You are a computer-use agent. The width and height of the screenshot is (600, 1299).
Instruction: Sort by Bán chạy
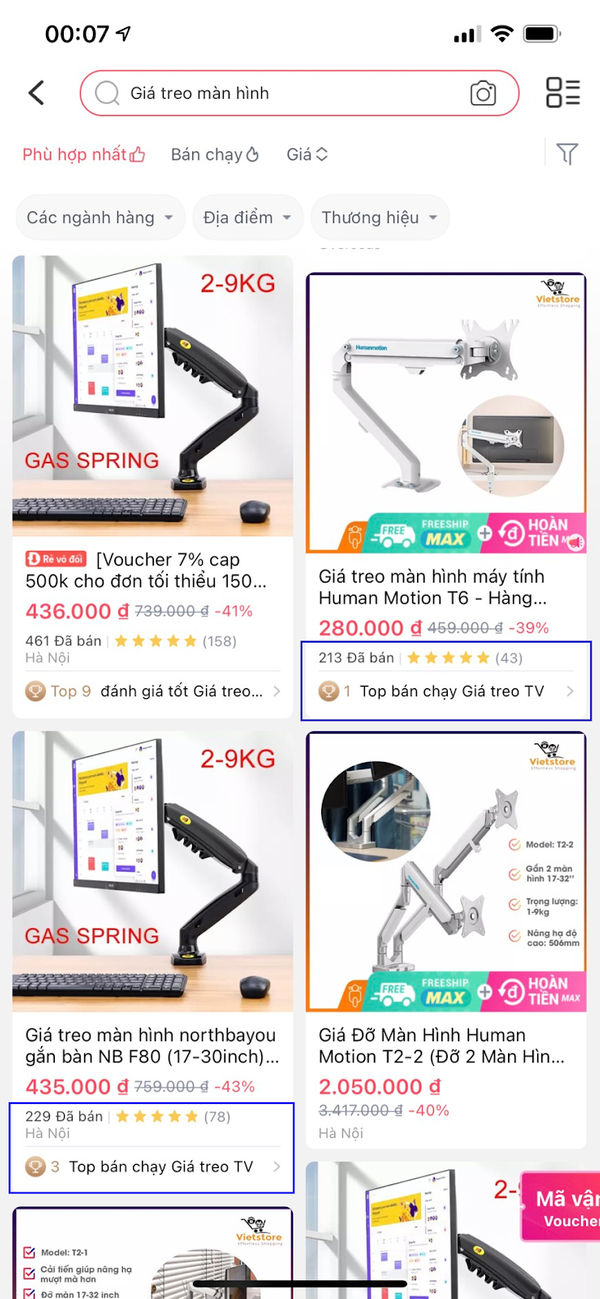point(215,154)
